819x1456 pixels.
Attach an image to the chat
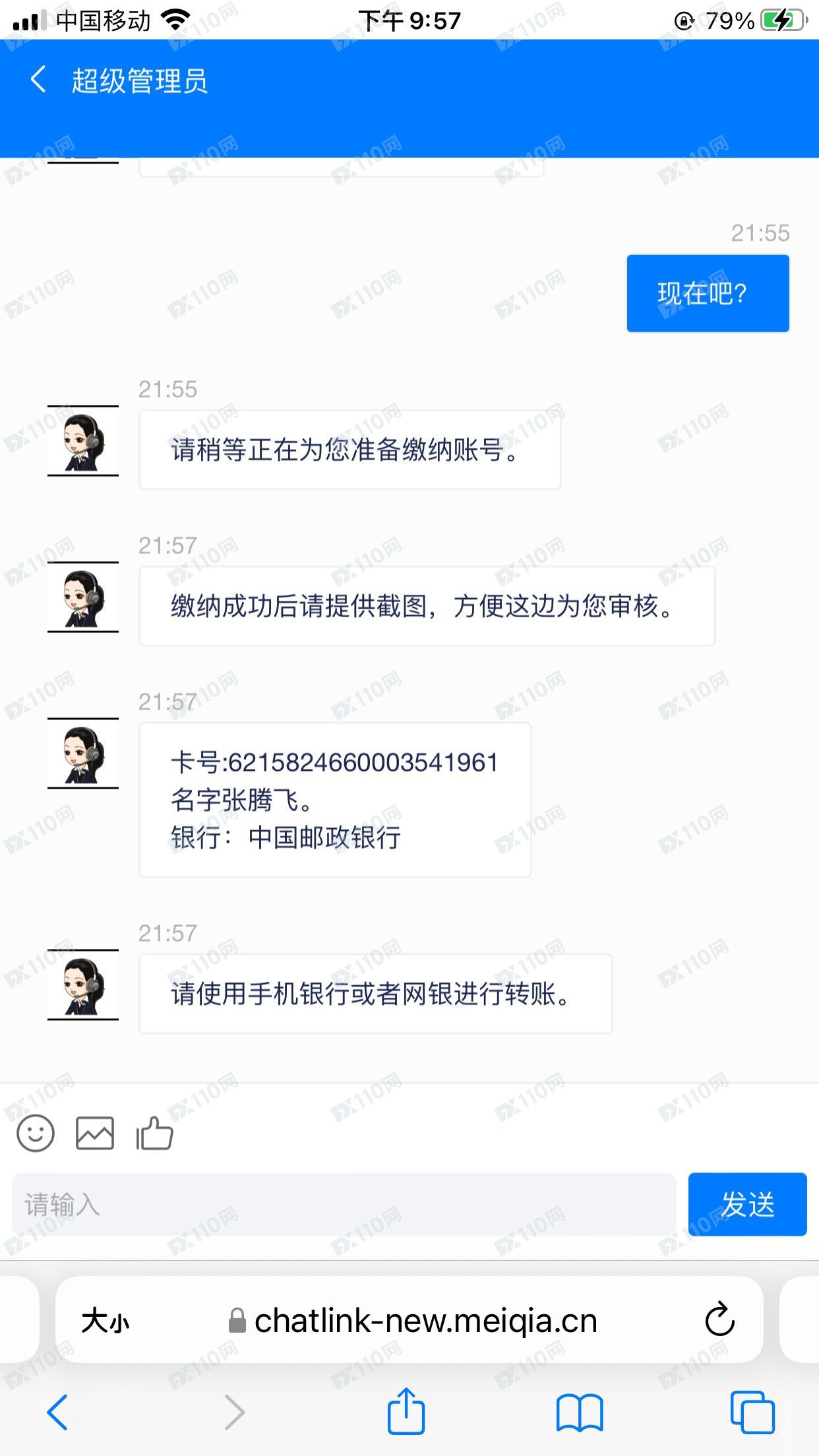pyautogui.click(x=95, y=1134)
